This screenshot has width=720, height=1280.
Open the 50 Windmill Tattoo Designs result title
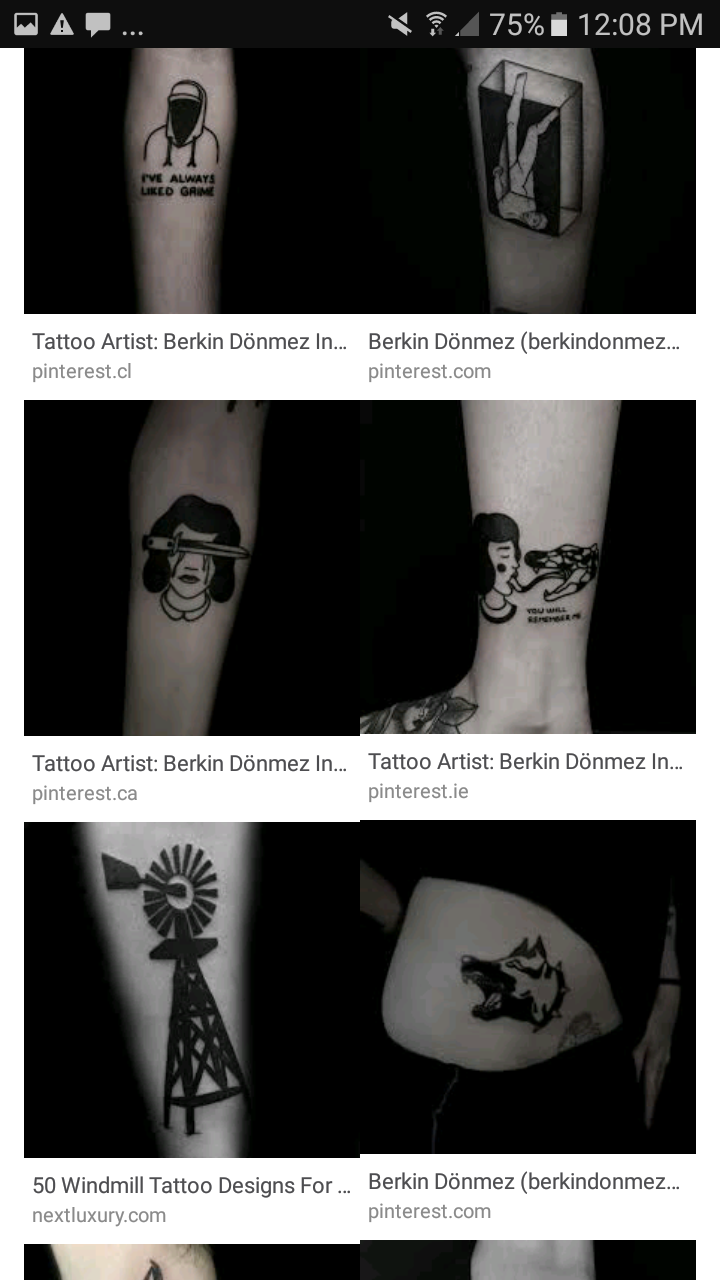[x=191, y=1186]
